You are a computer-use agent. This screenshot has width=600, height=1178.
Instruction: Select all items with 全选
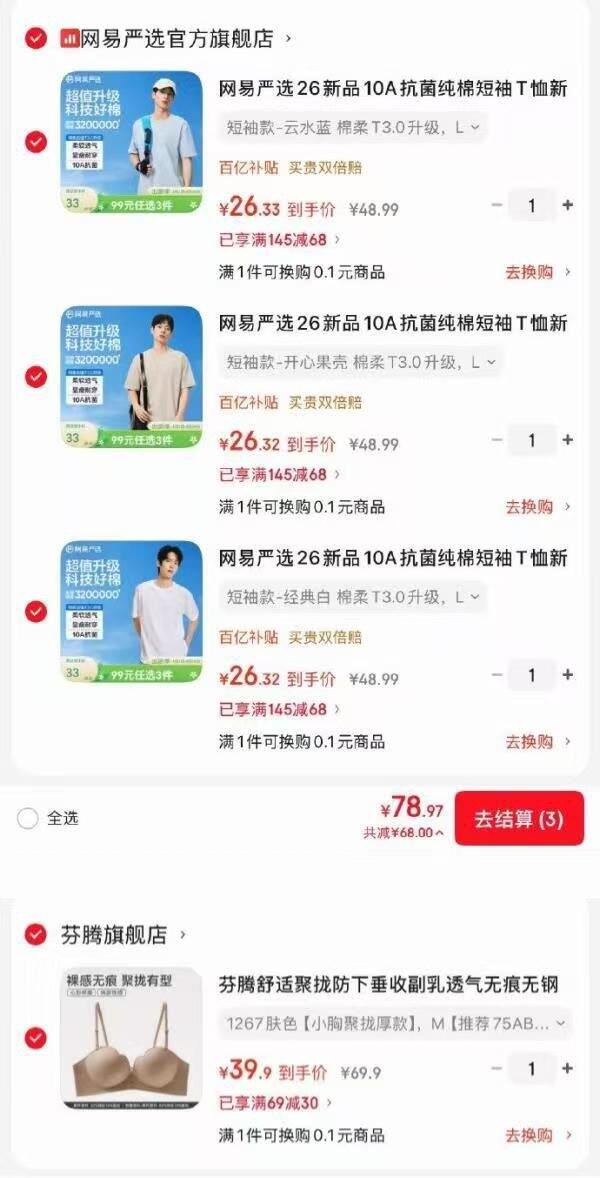coord(28,818)
